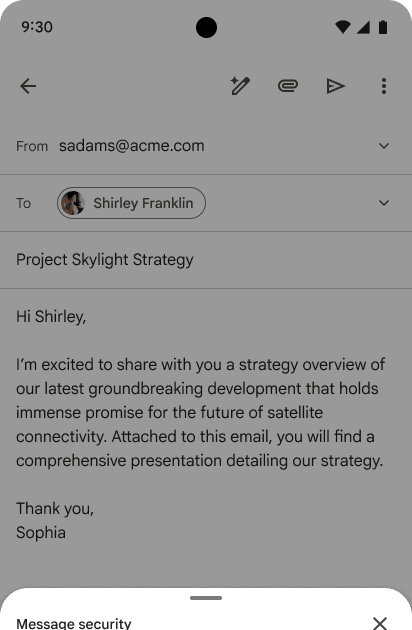Send the email
Screen dimensions: 412x630
coord(335,86)
